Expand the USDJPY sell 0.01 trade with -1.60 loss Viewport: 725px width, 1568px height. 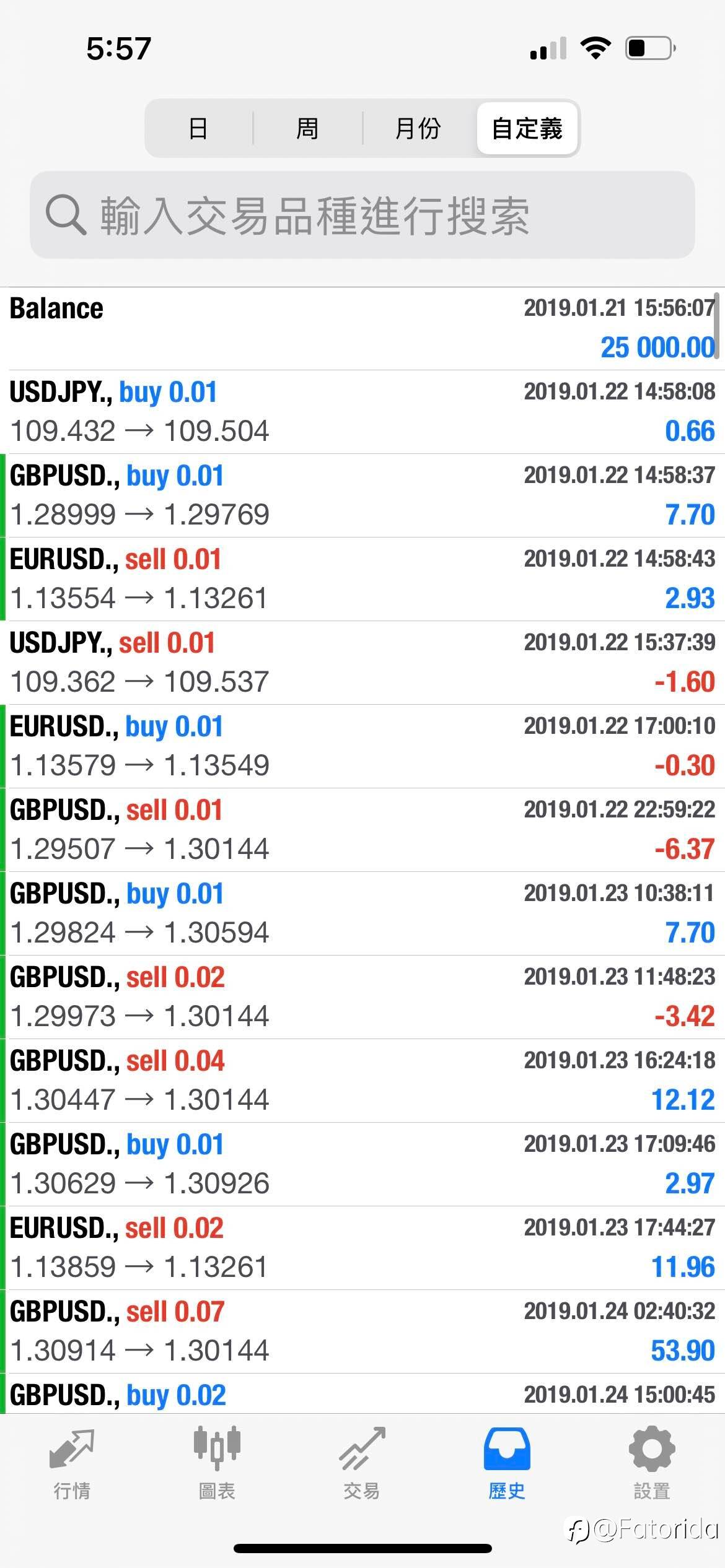tap(362, 663)
